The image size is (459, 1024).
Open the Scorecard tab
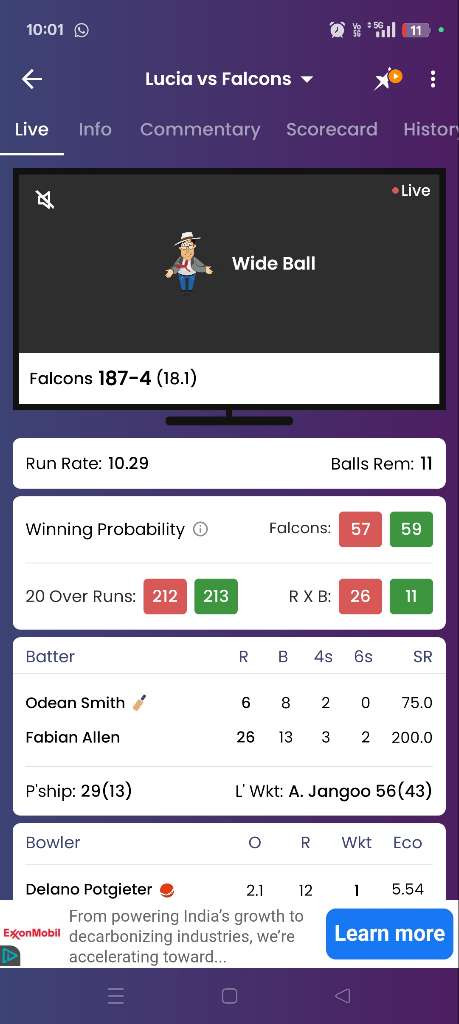coord(332,129)
